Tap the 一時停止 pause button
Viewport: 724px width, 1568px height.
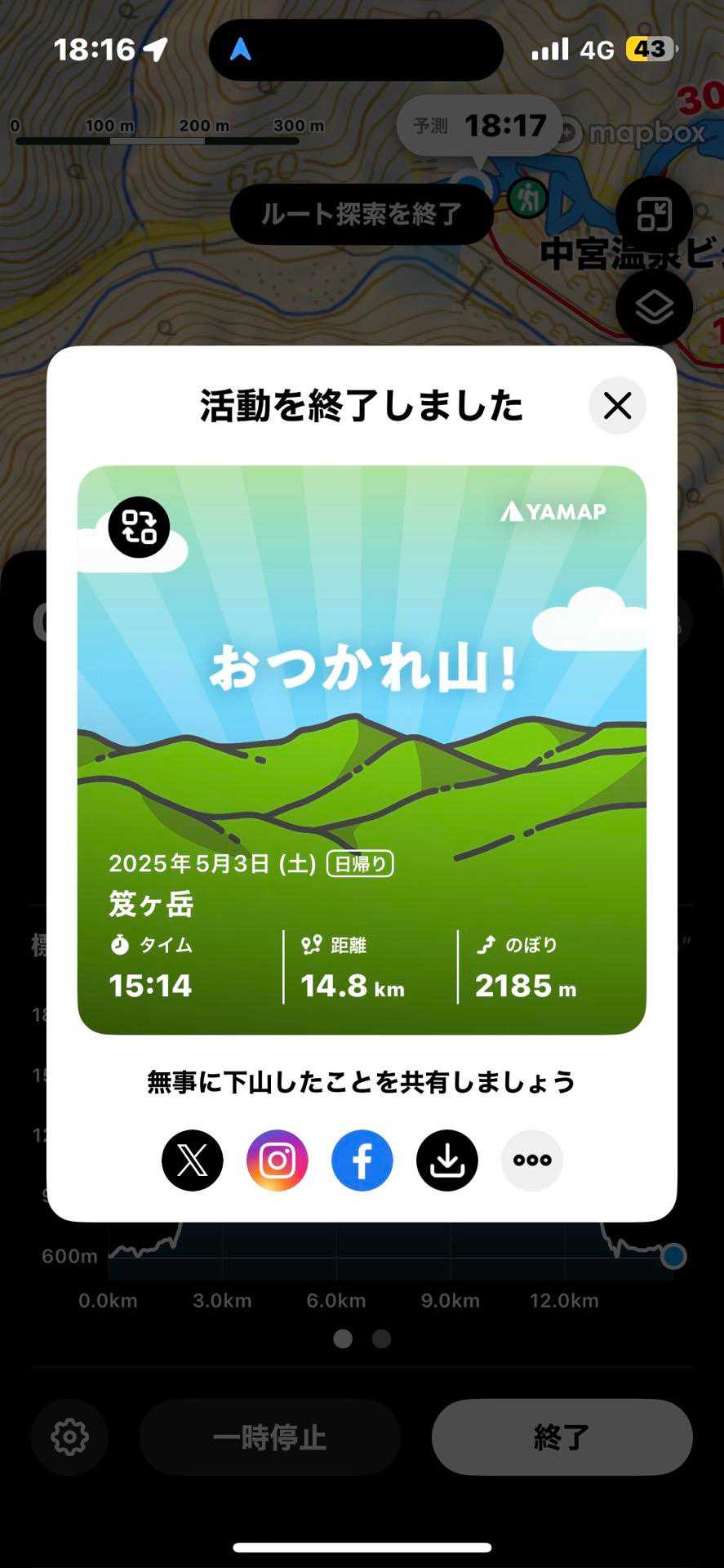(269, 1437)
